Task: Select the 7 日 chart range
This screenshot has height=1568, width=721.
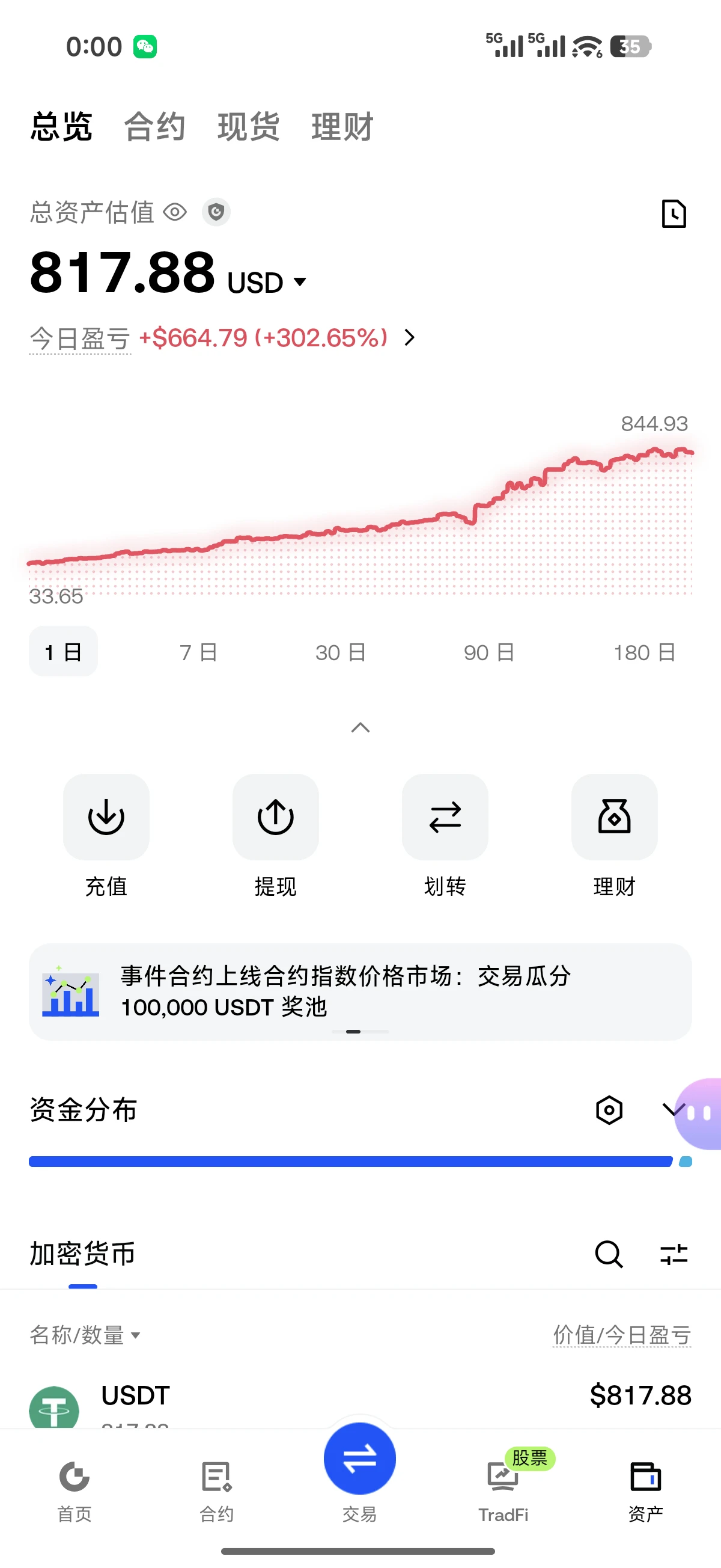Action: coord(199,652)
